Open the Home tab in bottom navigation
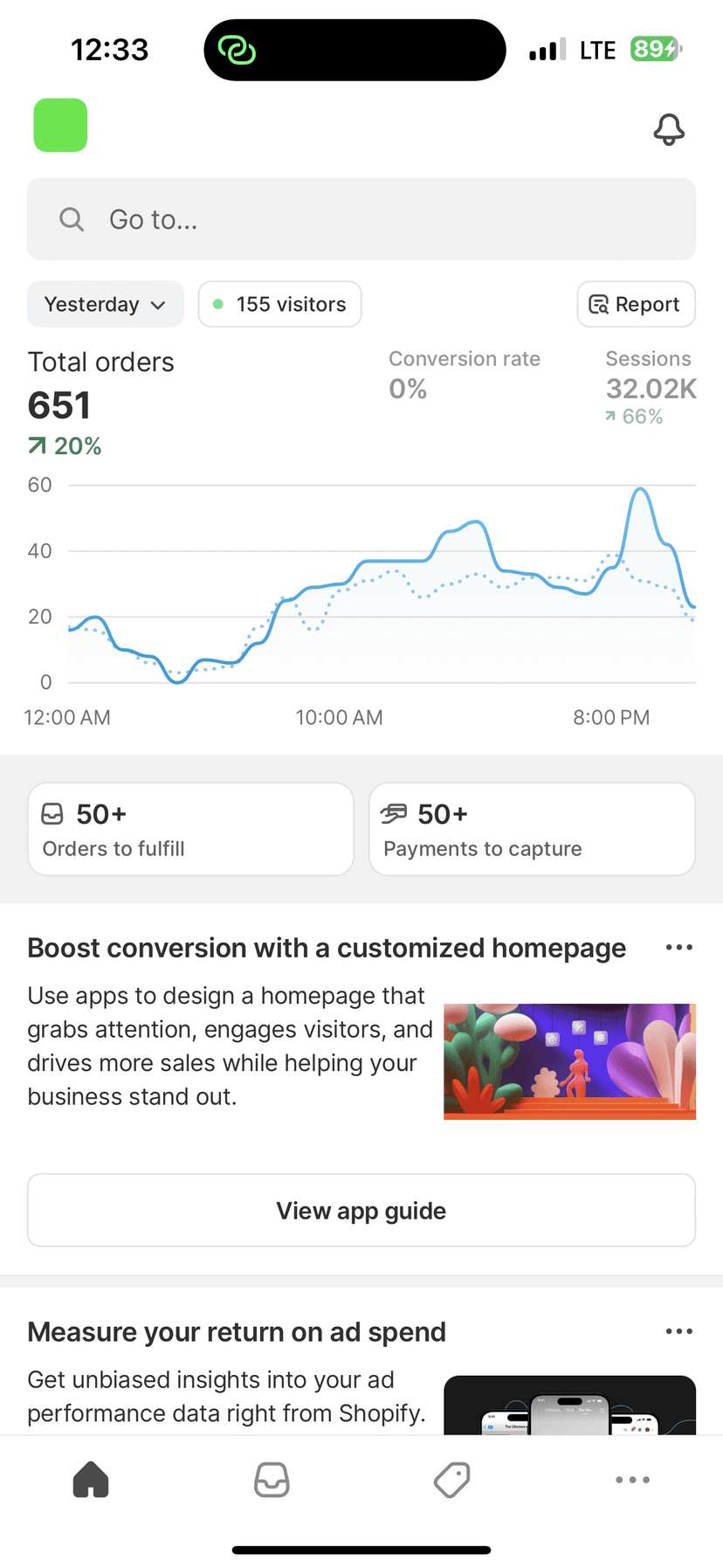 tap(91, 1479)
